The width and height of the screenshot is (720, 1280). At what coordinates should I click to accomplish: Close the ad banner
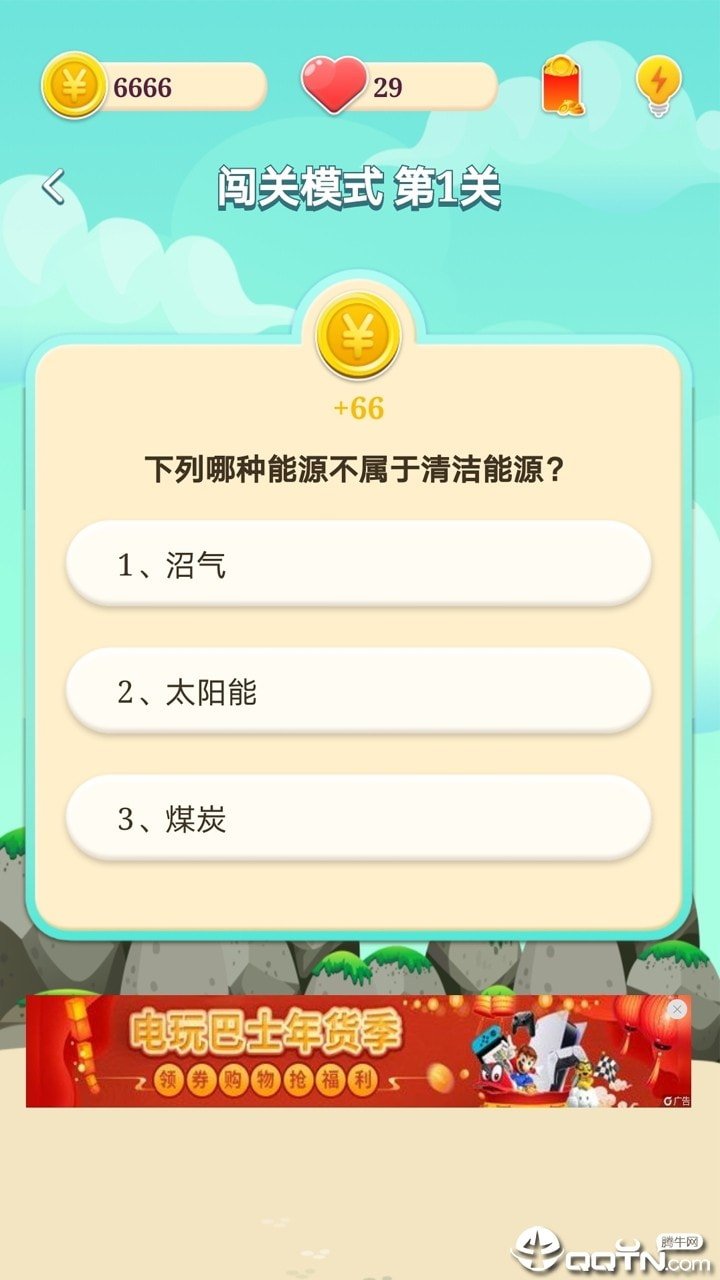pyautogui.click(x=677, y=1010)
